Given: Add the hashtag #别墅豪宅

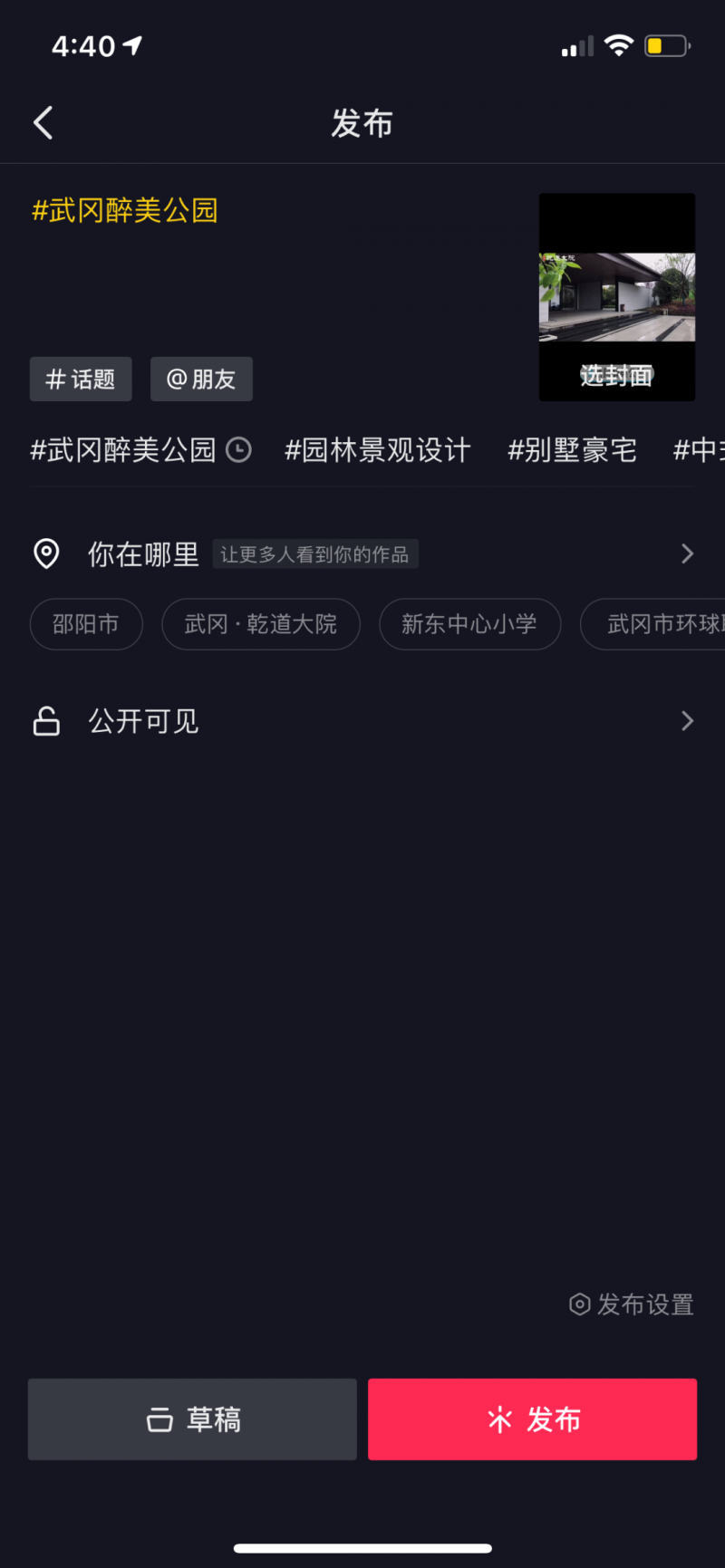Looking at the screenshot, I should pyautogui.click(x=572, y=450).
